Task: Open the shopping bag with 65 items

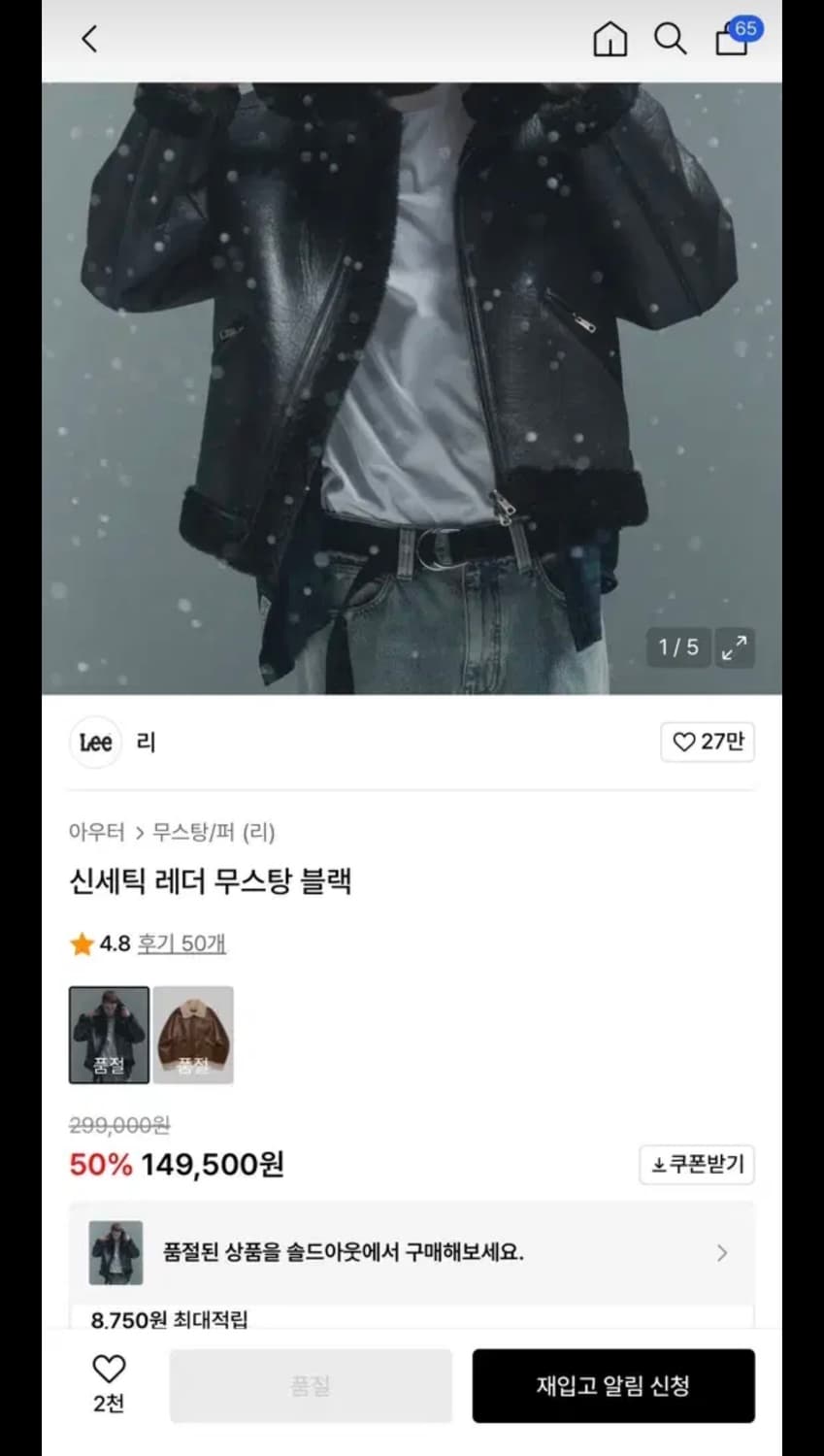Action: (x=731, y=42)
